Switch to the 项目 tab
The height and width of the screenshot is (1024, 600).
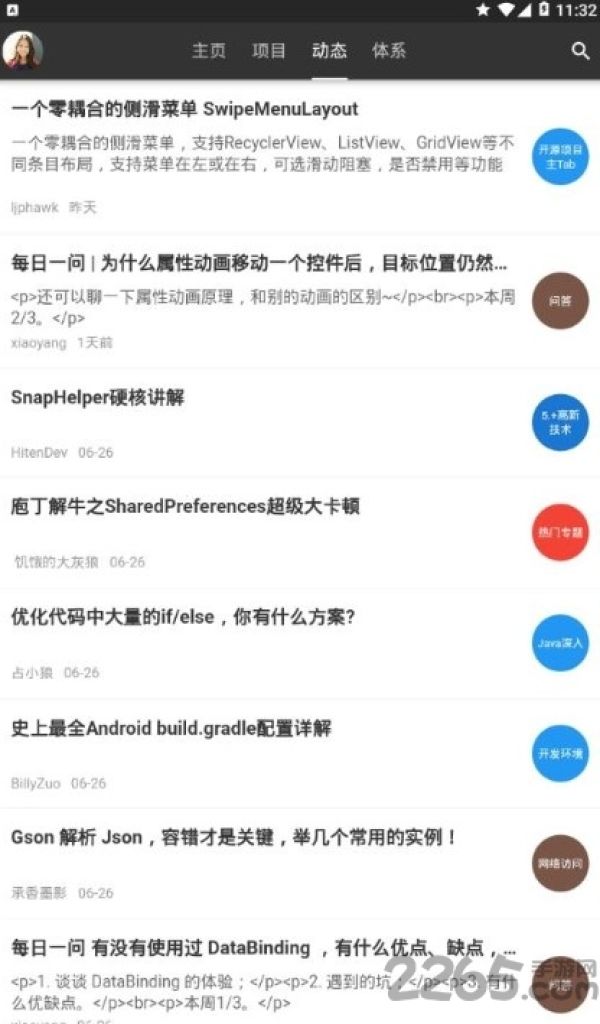click(x=269, y=51)
